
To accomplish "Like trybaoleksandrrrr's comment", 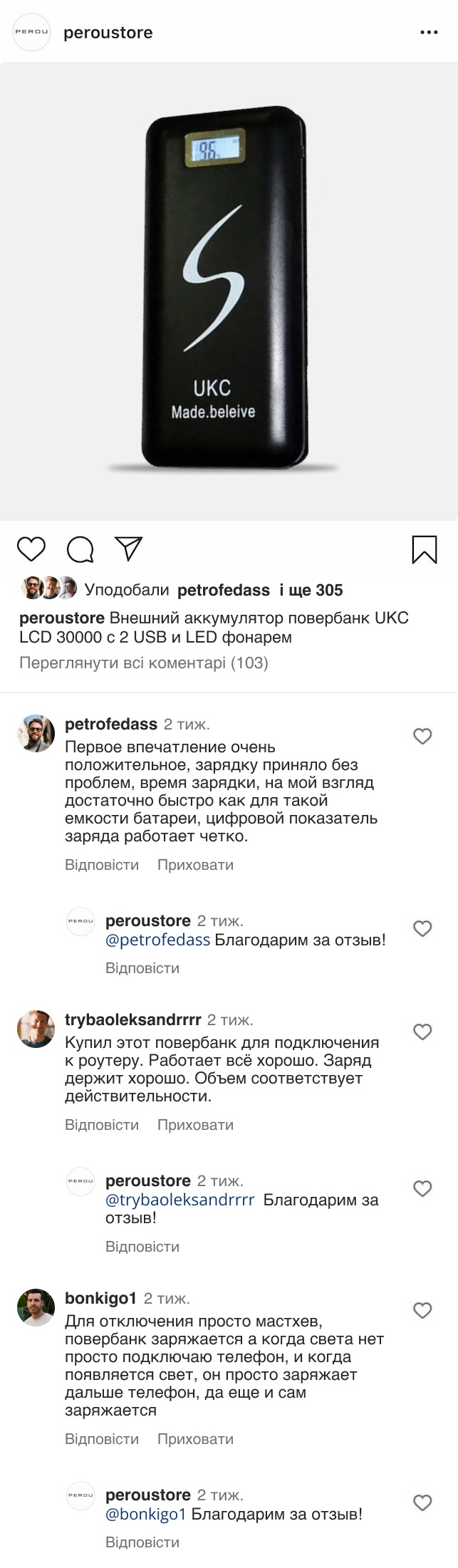I will coord(422,1032).
